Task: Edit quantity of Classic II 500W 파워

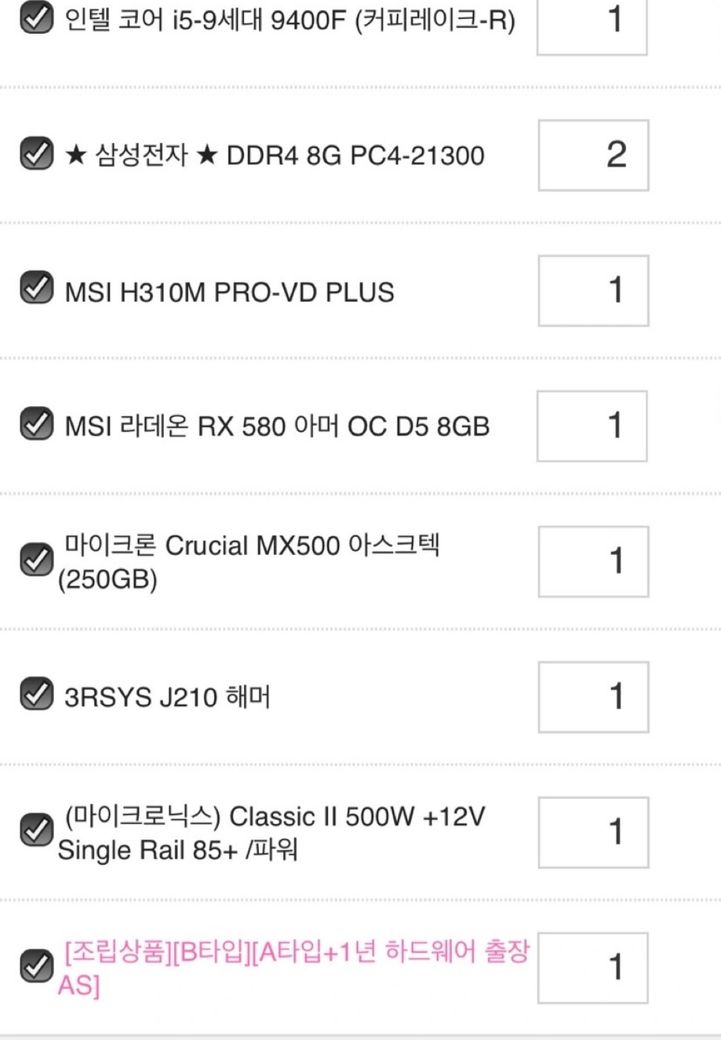Action: [593, 832]
